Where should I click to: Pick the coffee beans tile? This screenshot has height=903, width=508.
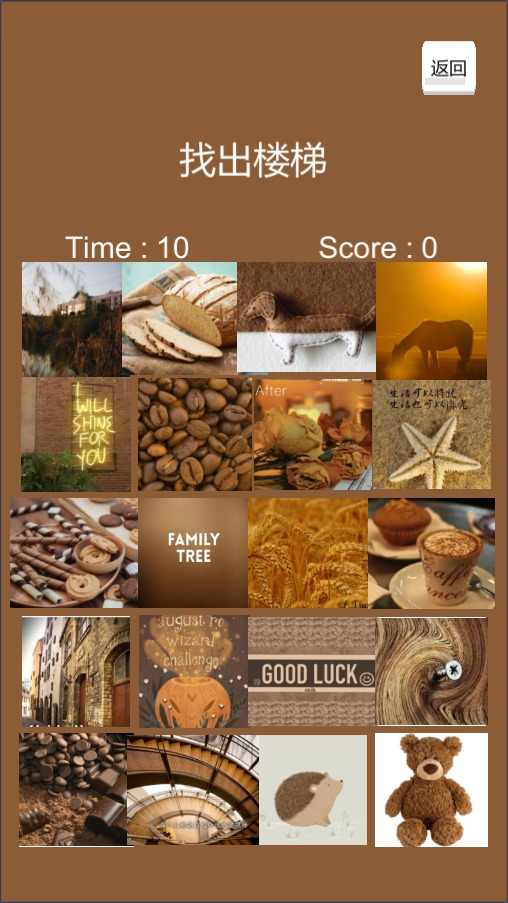pyautogui.click(x=195, y=434)
